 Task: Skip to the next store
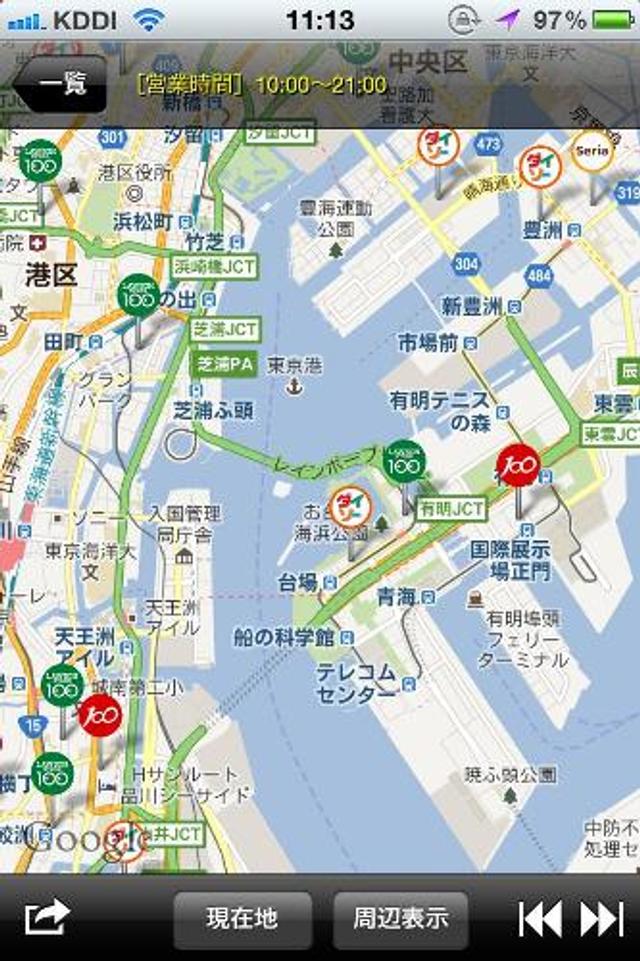tap(602, 918)
